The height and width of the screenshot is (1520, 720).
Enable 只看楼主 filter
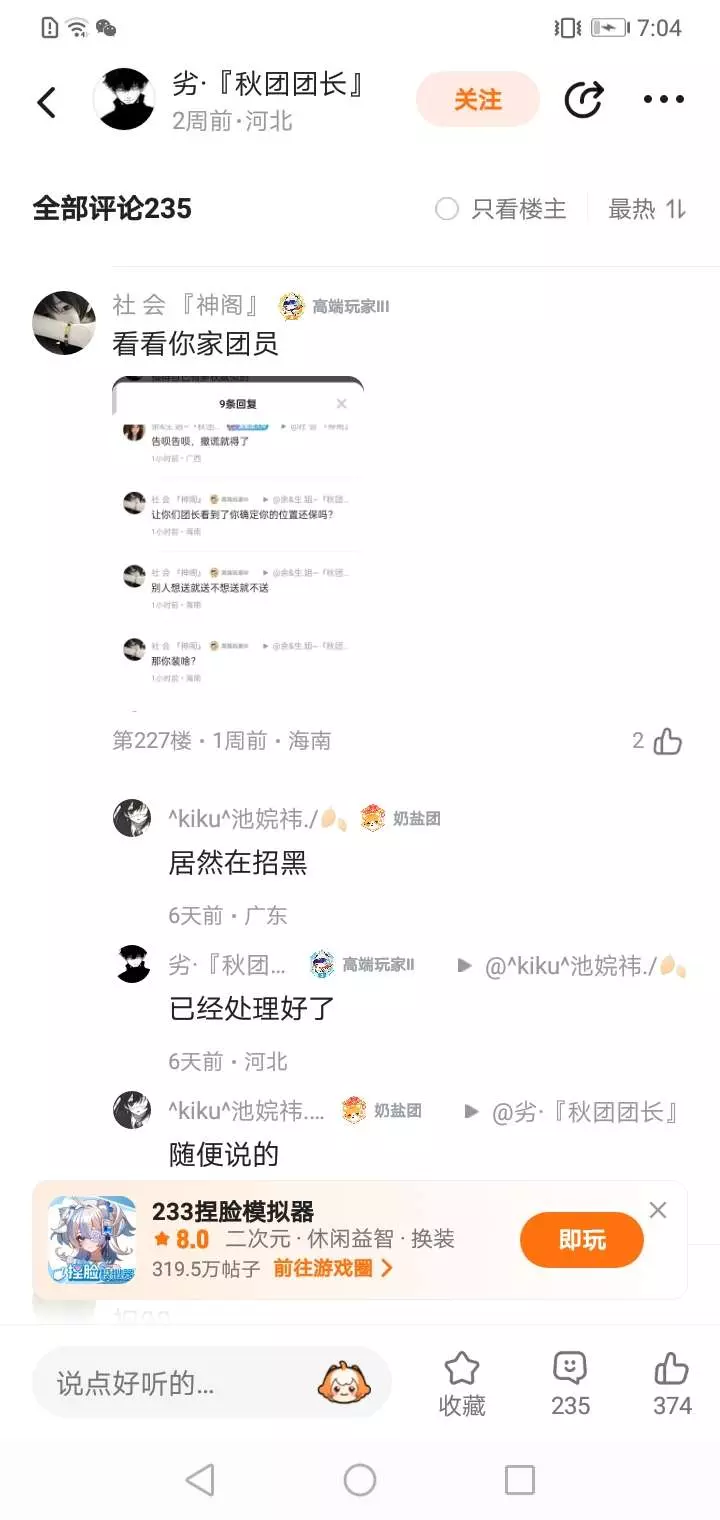501,209
